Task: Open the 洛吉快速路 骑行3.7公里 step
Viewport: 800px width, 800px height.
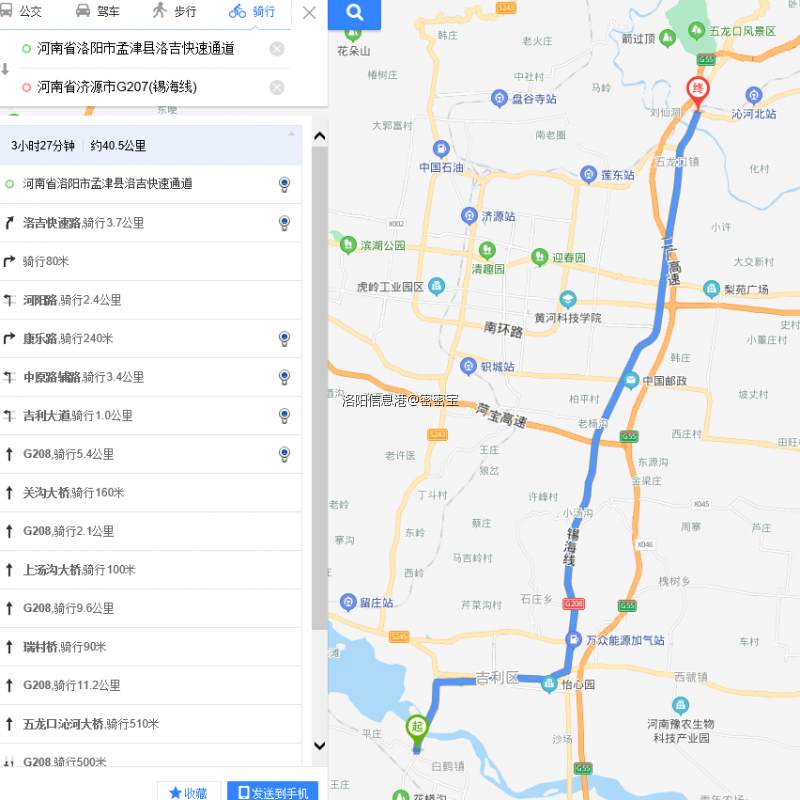Action: (84, 223)
